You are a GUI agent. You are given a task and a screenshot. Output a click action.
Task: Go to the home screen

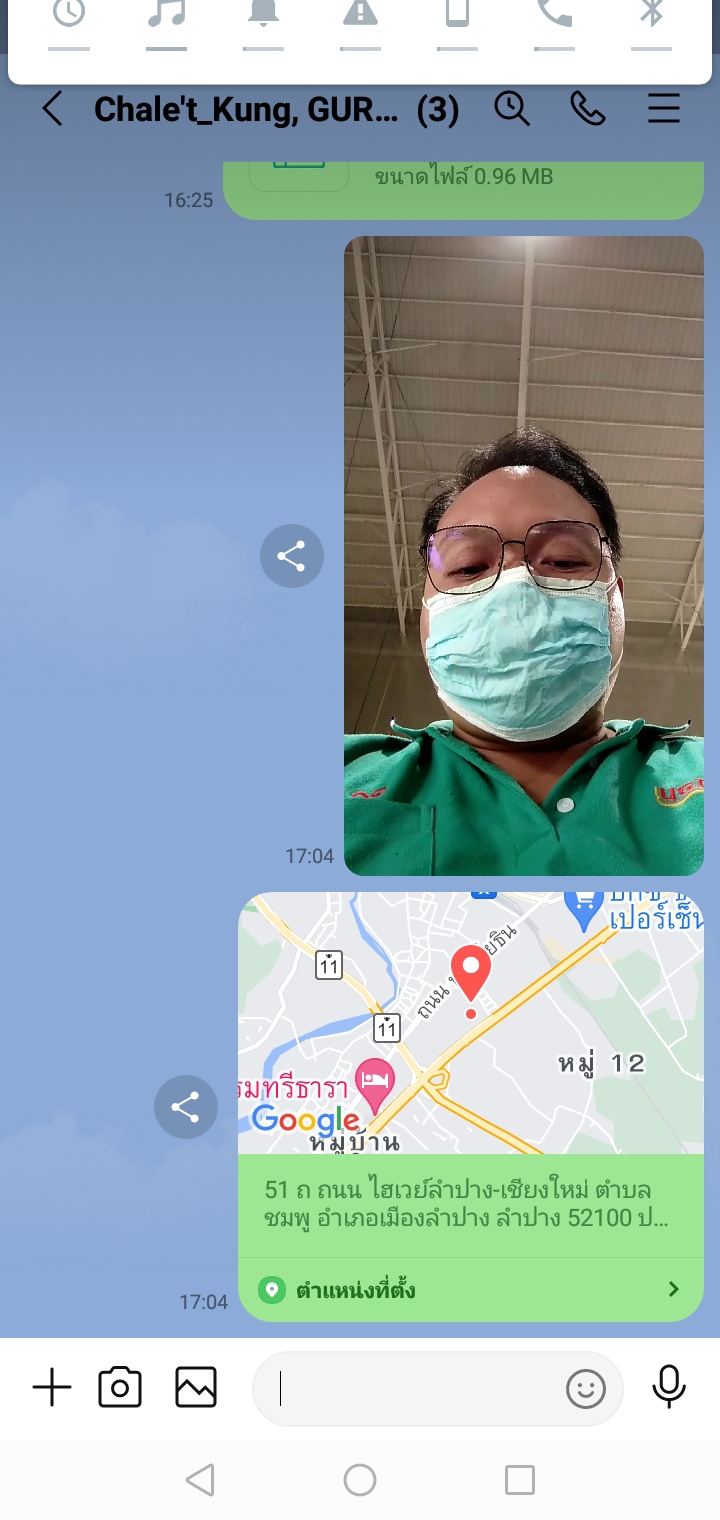(x=360, y=1479)
